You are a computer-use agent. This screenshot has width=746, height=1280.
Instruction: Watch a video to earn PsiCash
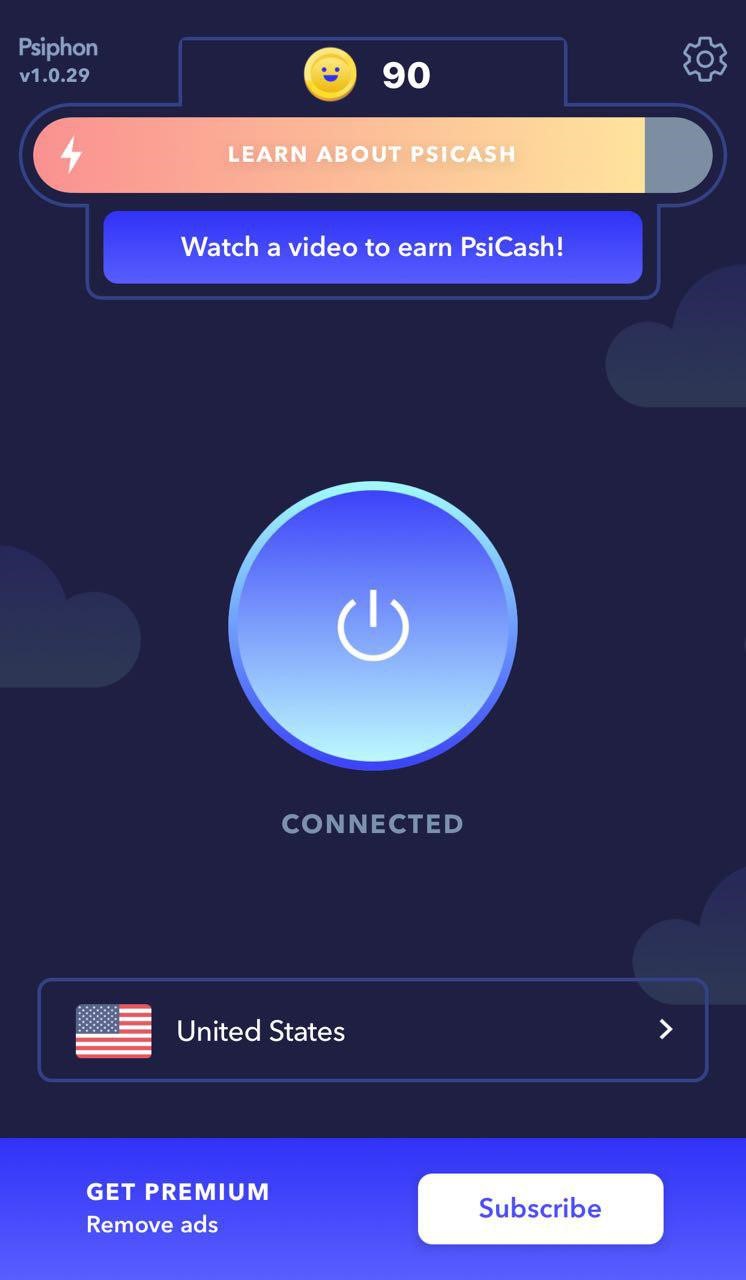pos(372,247)
